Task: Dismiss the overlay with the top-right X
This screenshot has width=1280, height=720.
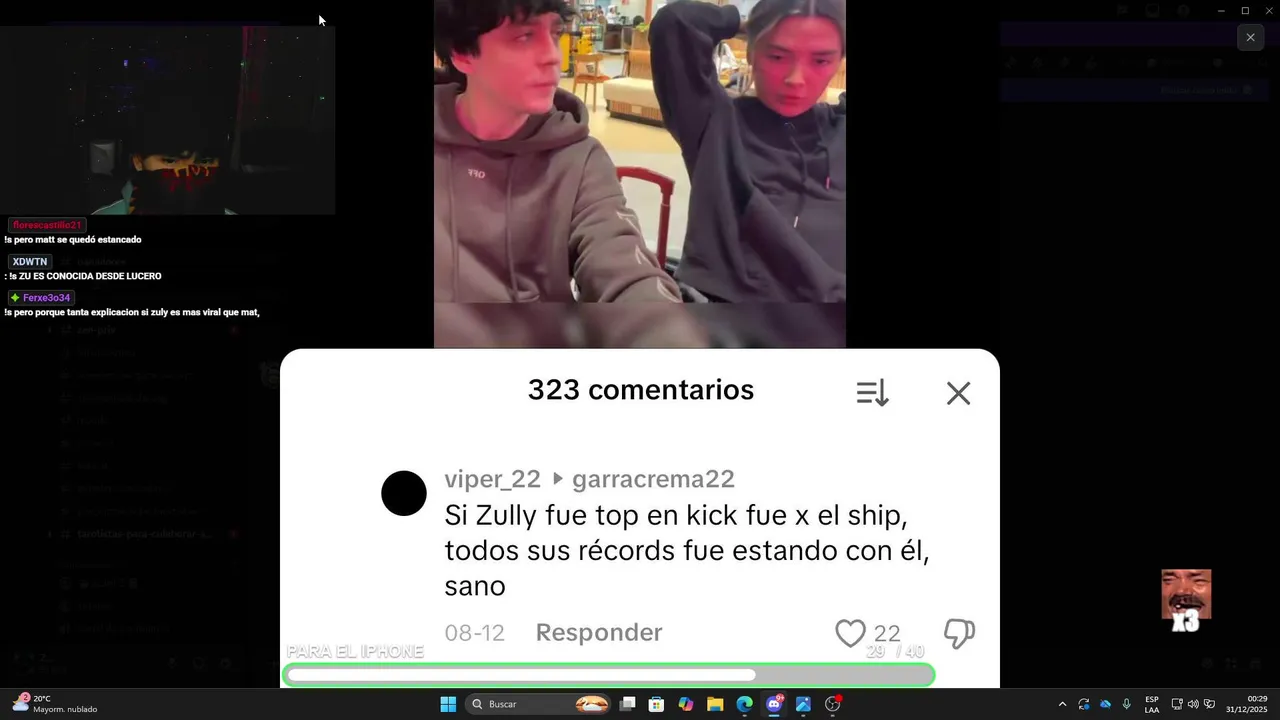Action: (1250, 38)
